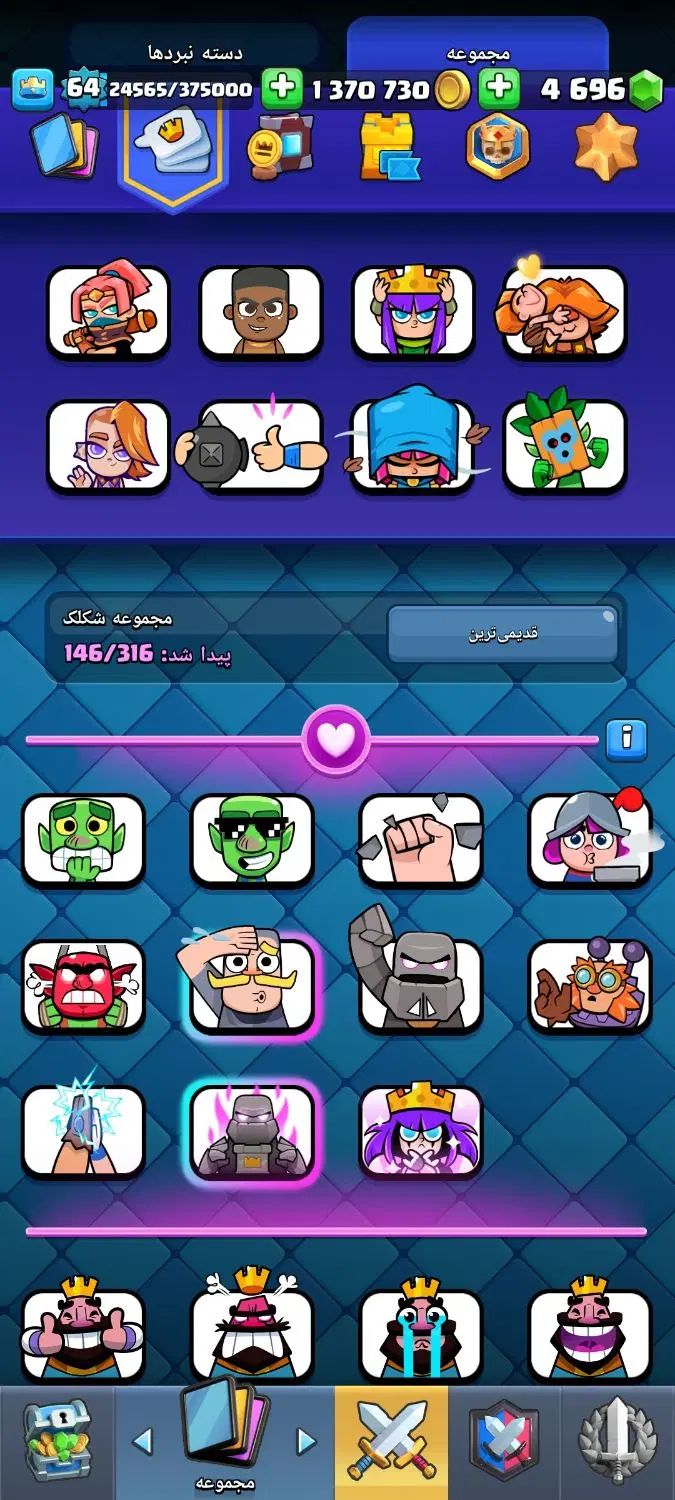
Task: Go to the battle tab with crossed swords
Action: pyautogui.click(x=391, y=1441)
